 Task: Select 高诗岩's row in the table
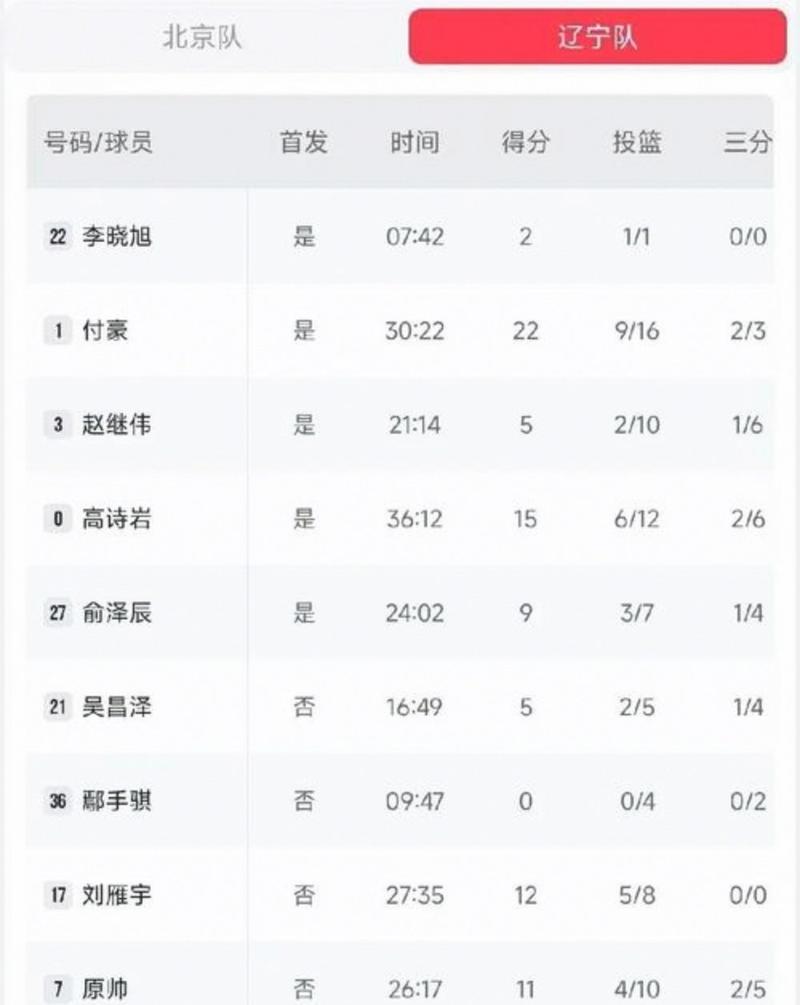coord(400,518)
